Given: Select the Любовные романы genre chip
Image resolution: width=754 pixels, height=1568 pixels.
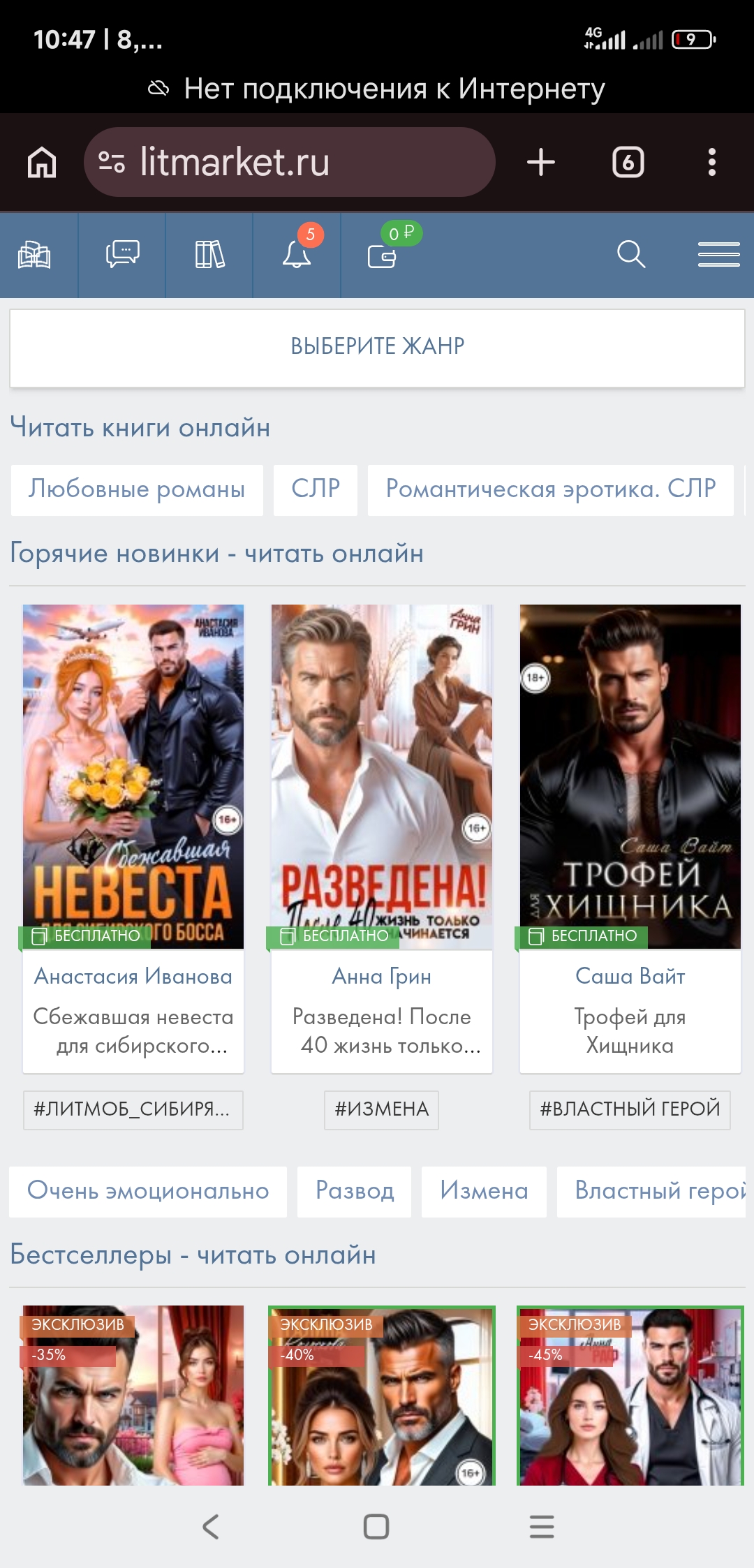Looking at the screenshot, I should [137, 489].
